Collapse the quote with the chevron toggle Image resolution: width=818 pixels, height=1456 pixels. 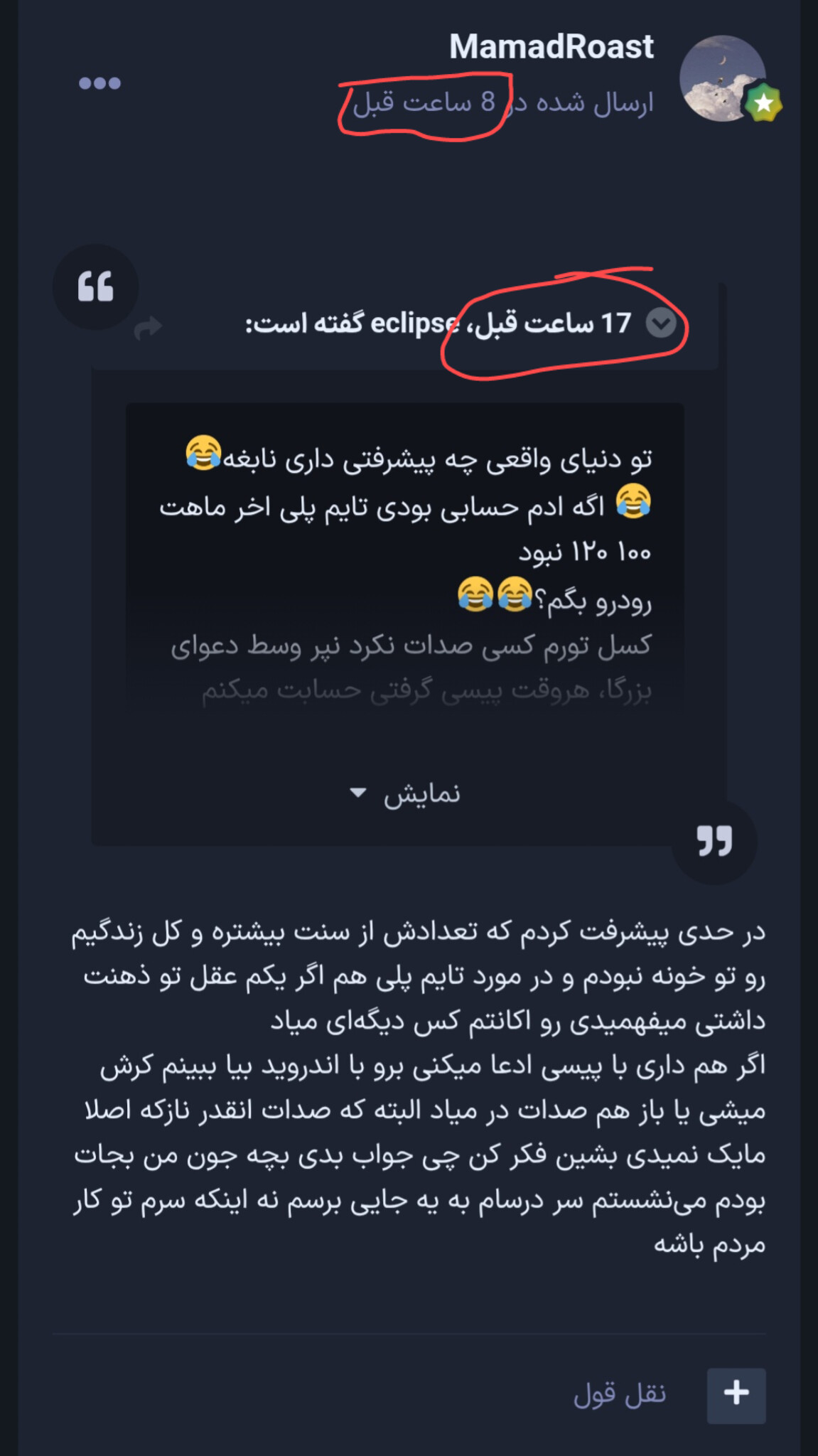click(x=660, y=324)
